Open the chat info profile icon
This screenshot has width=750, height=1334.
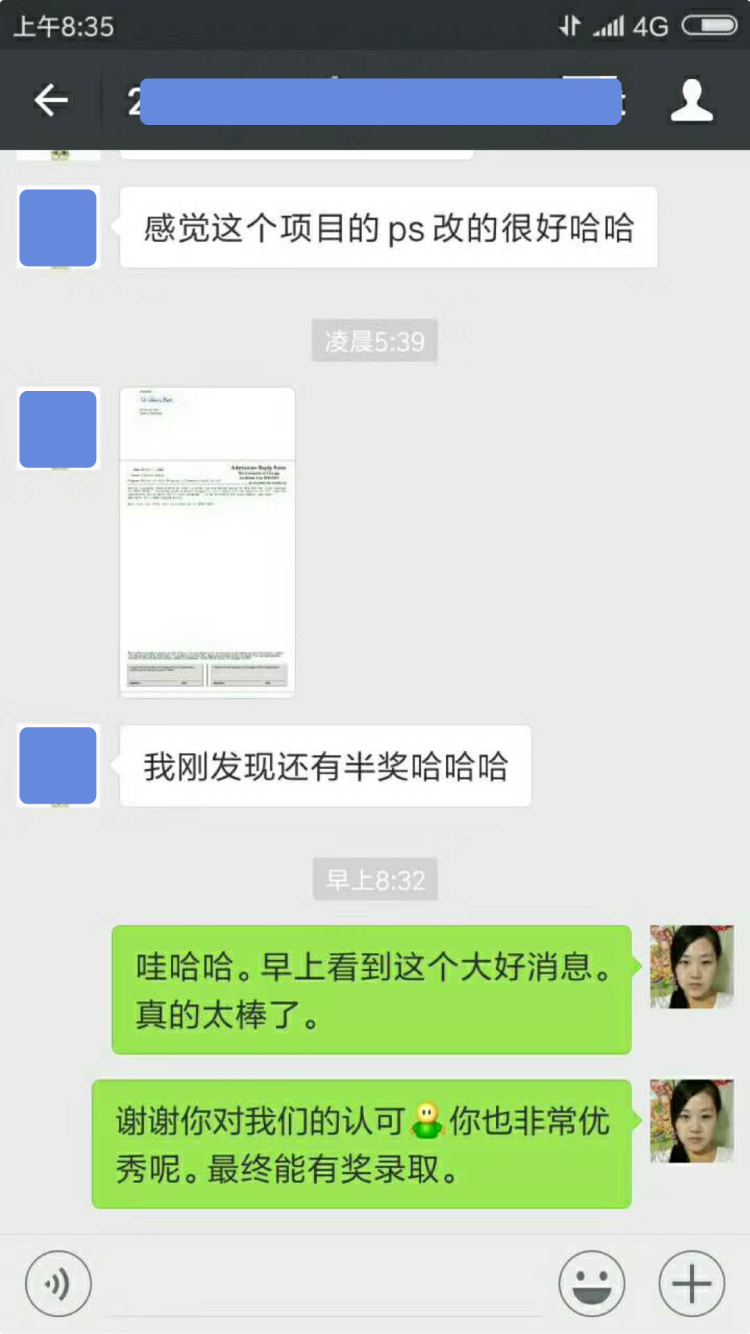coord(691,100)
